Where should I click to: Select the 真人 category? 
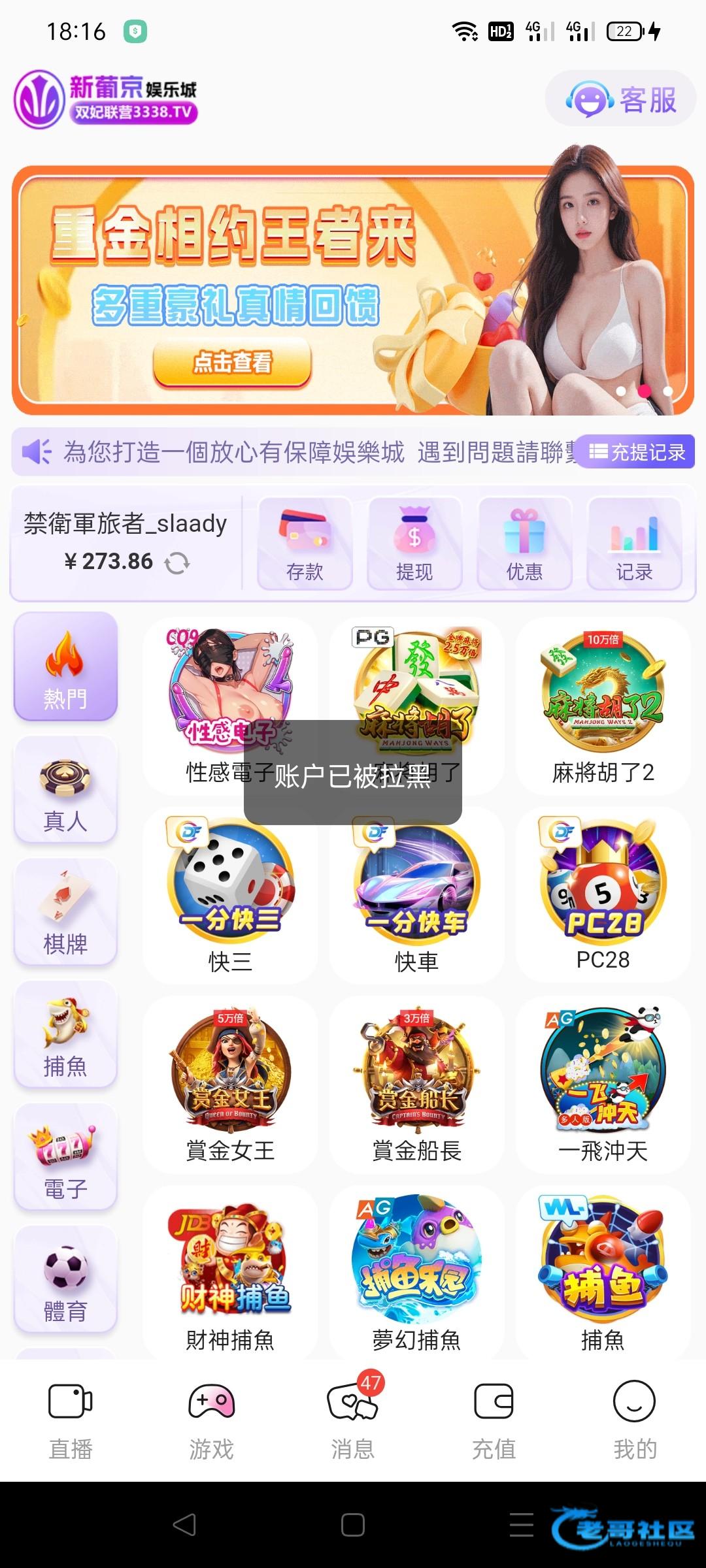tap(65, 789)
